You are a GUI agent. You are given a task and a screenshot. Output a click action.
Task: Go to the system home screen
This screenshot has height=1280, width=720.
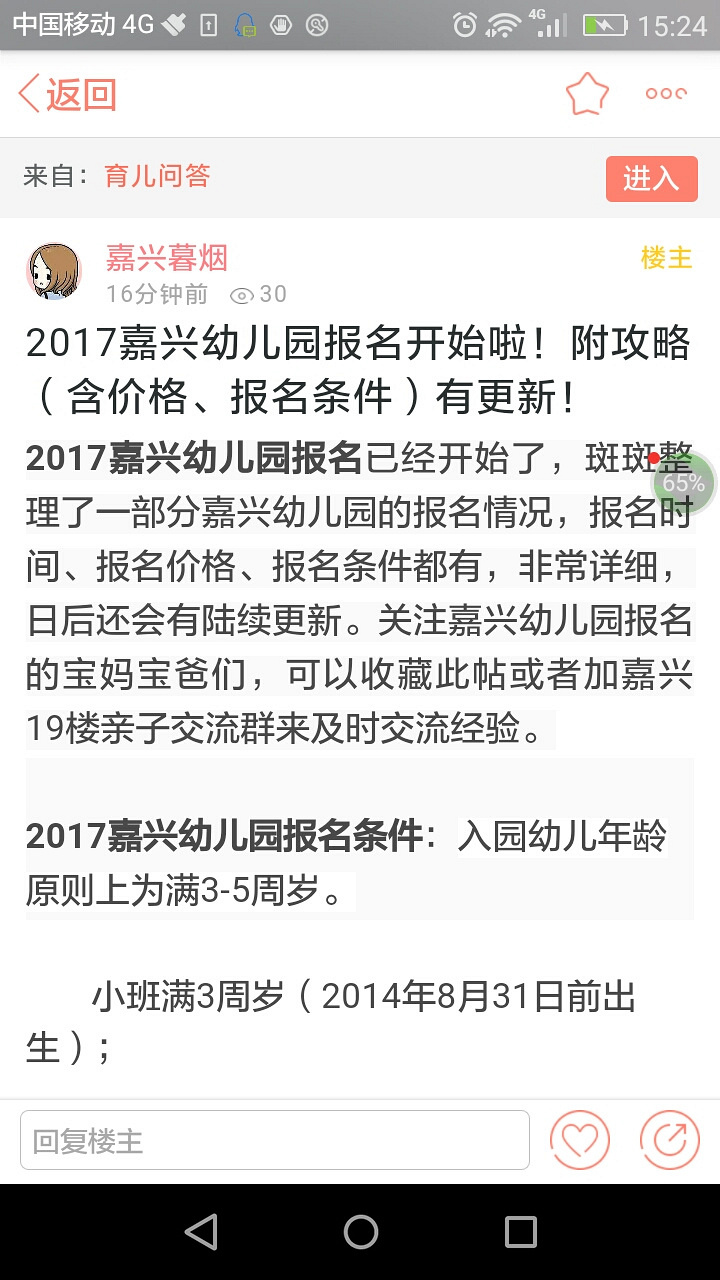click(360, 1231)
